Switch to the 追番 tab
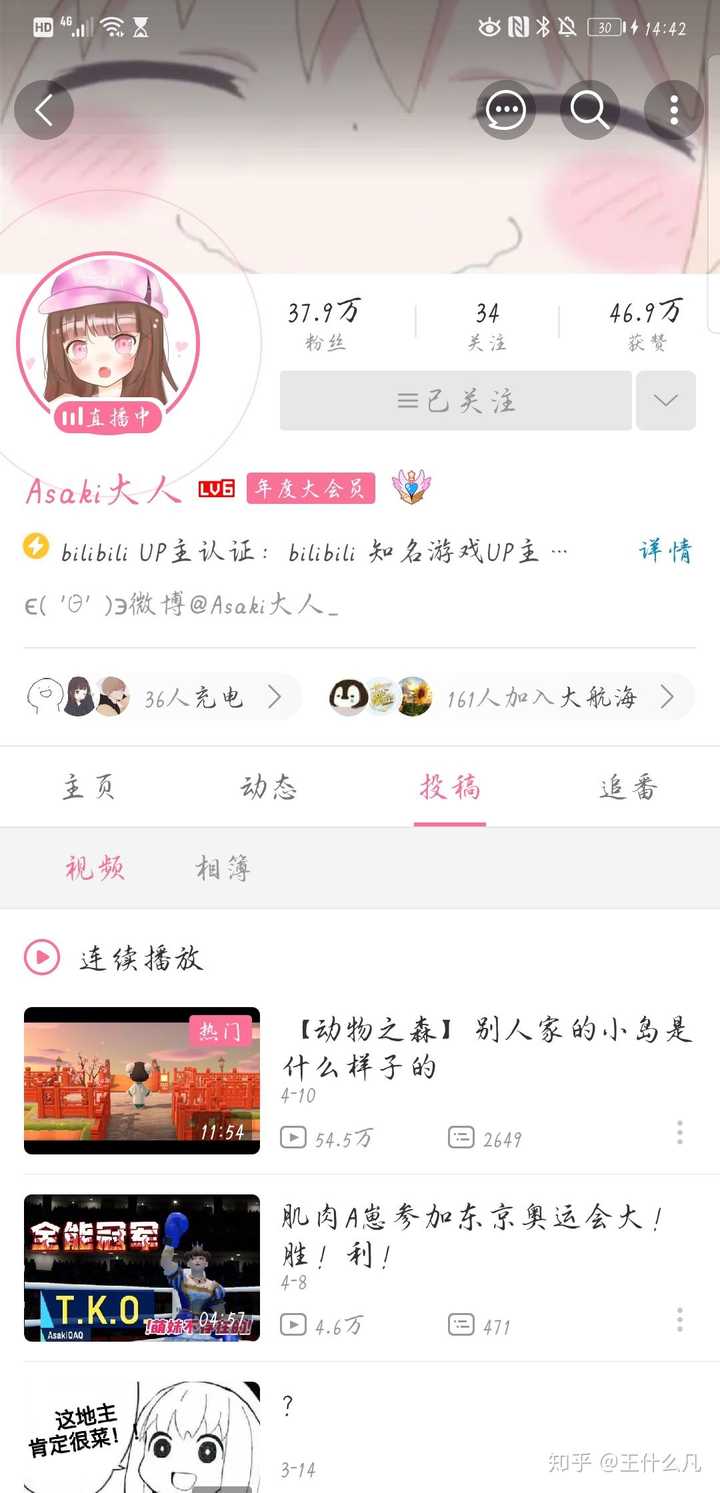Screen dimensions: 720x1493 627,787
